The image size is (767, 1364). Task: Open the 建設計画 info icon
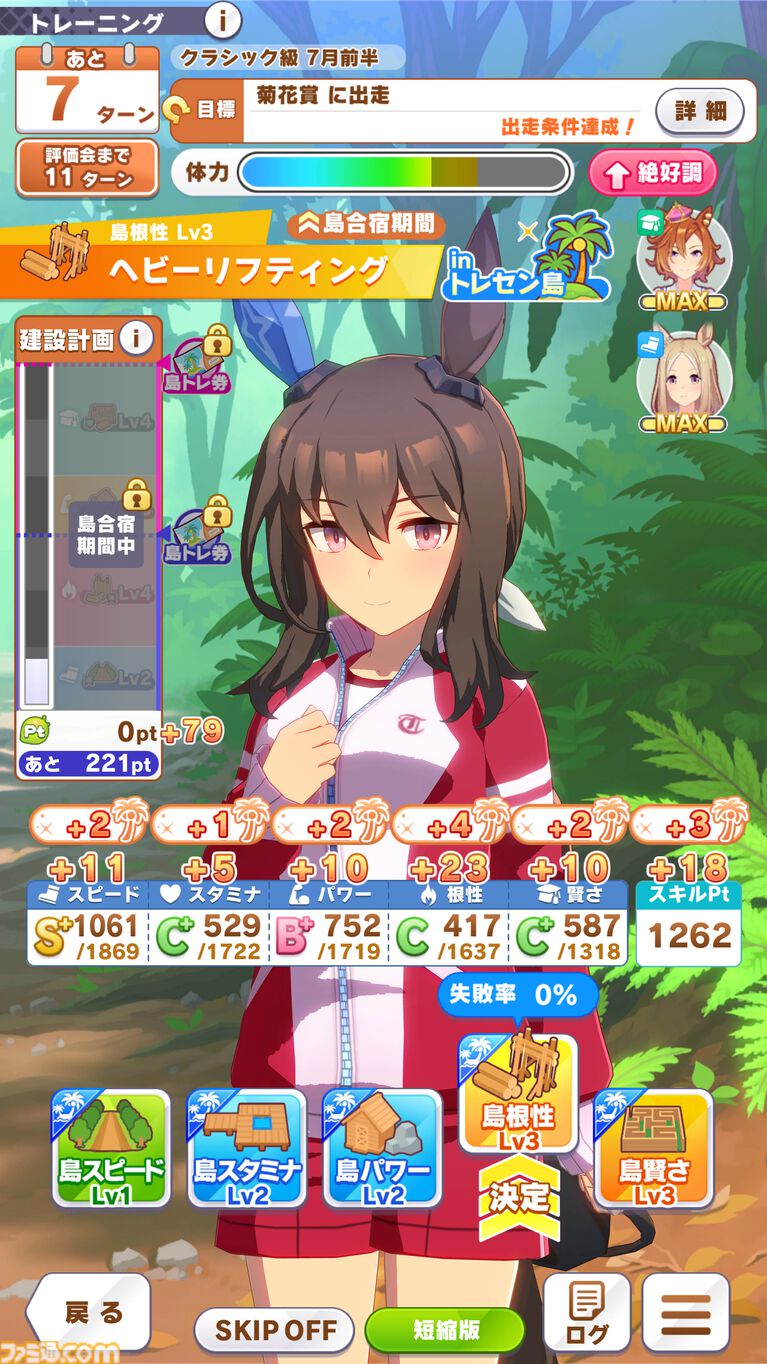coord(142,337)
